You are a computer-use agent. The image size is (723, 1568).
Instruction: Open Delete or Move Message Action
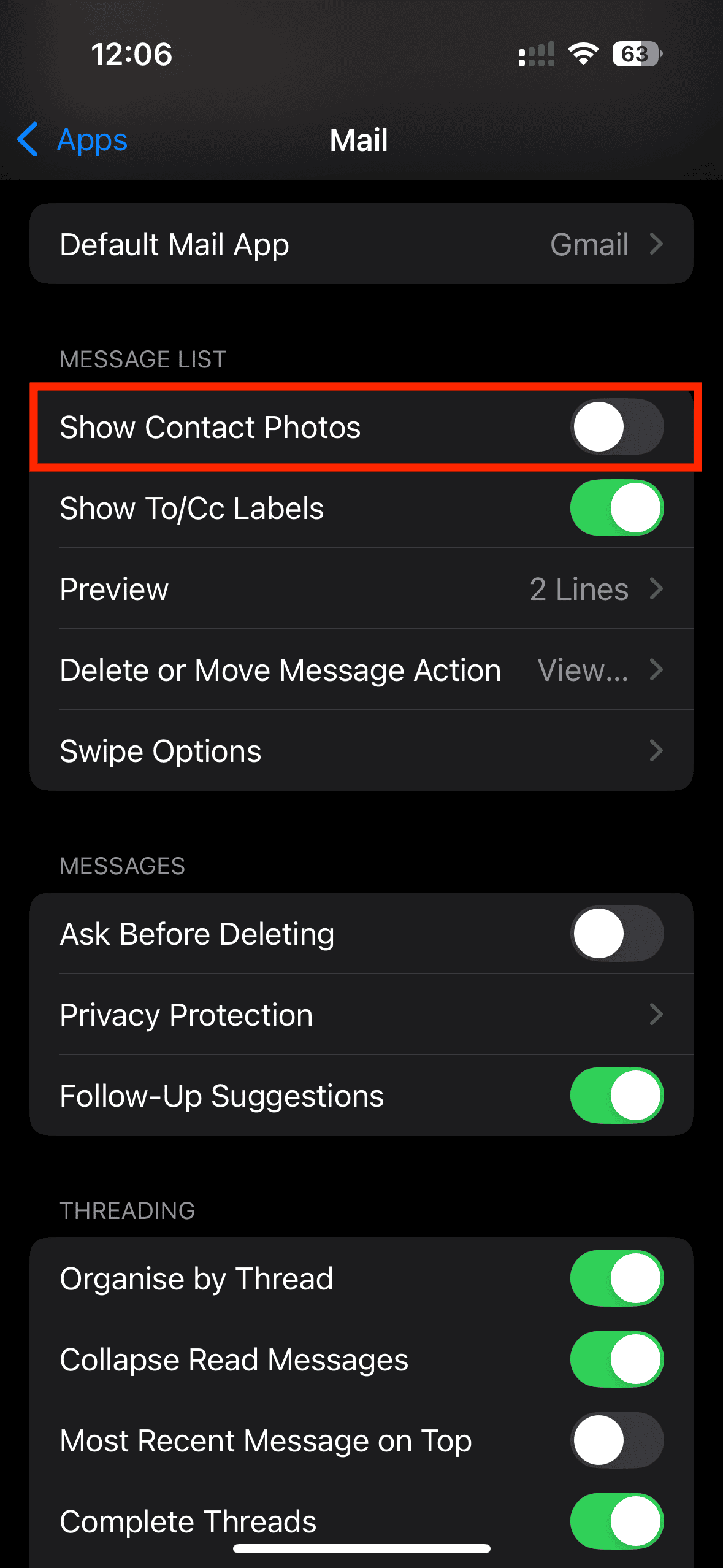[361, 670]
